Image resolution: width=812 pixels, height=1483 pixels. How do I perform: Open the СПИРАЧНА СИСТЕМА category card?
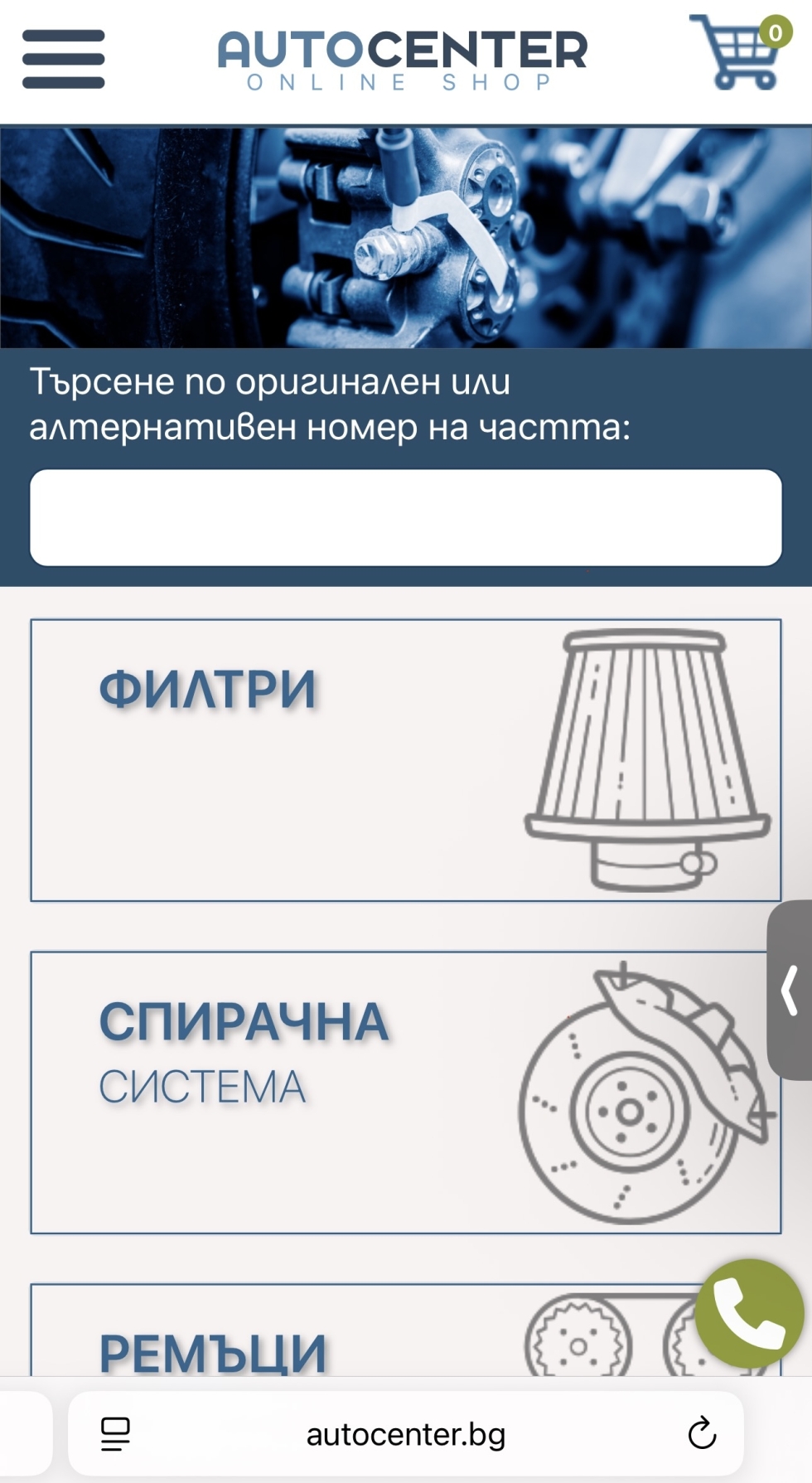tap(405, 1092)
